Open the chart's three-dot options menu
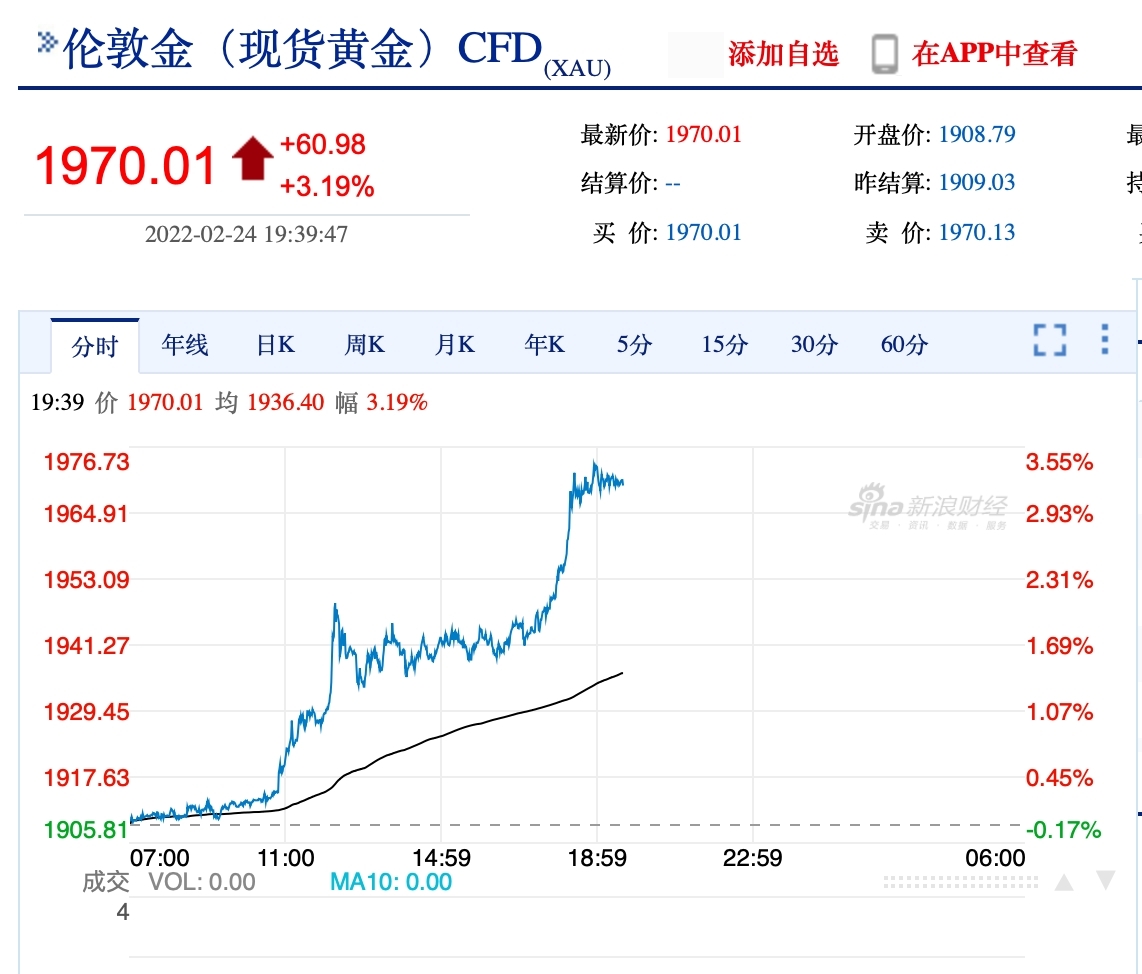Viewport: 1142px width, 974px height. click(1104, 339)
